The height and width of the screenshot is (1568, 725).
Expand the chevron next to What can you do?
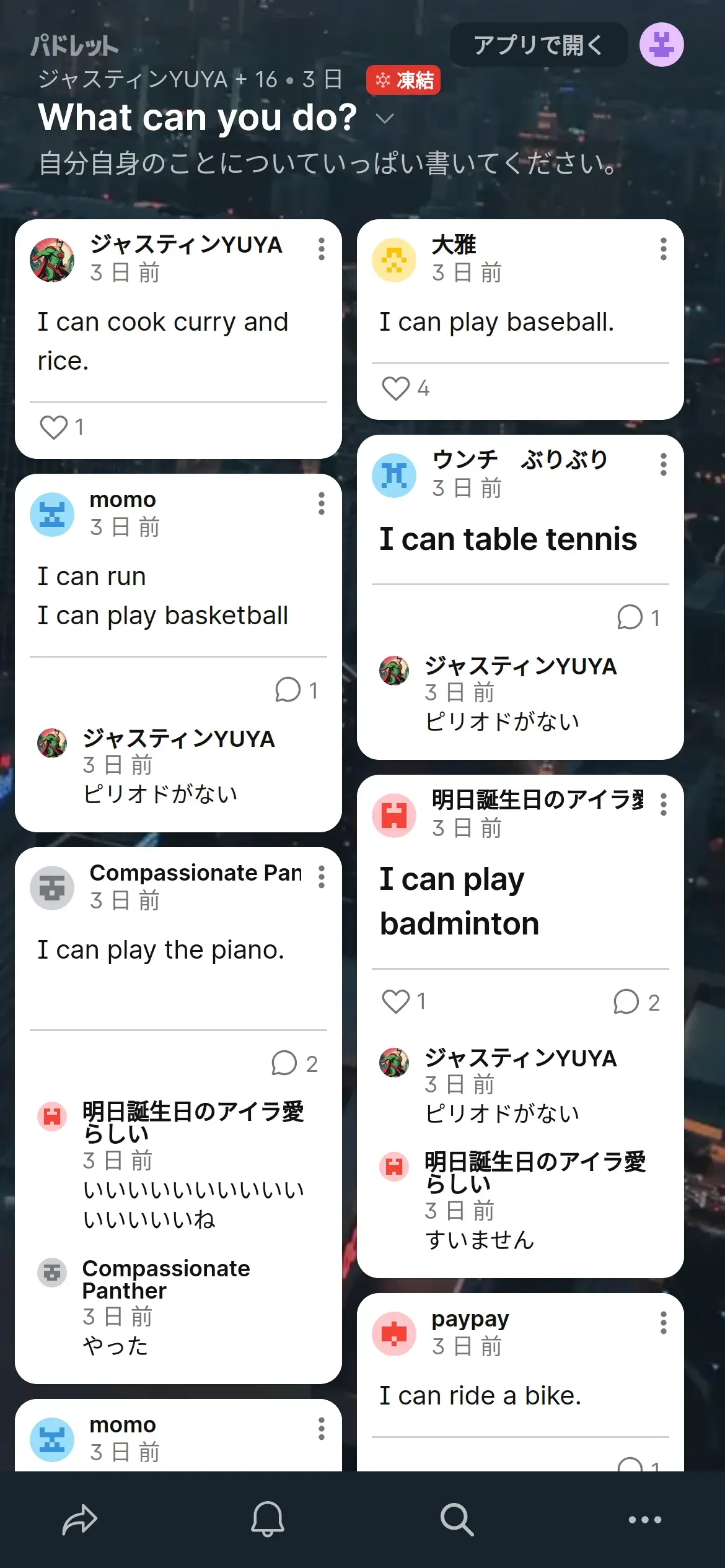(x=385, y=119)
